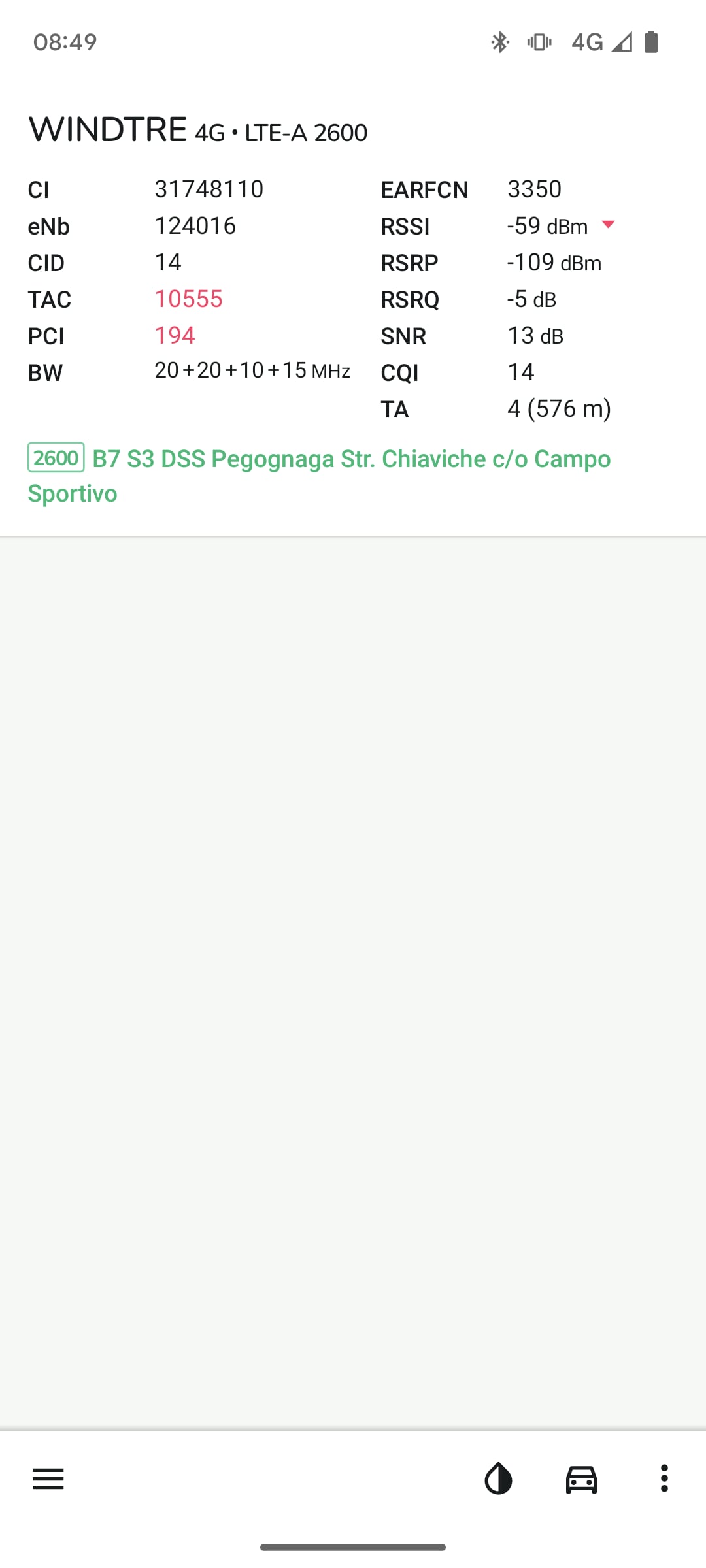The height and width of the screenshot is (1568, 706).
Task: Open the B7 S3 DSS Pegognaga site link
Action: click(x=319, y=476)
